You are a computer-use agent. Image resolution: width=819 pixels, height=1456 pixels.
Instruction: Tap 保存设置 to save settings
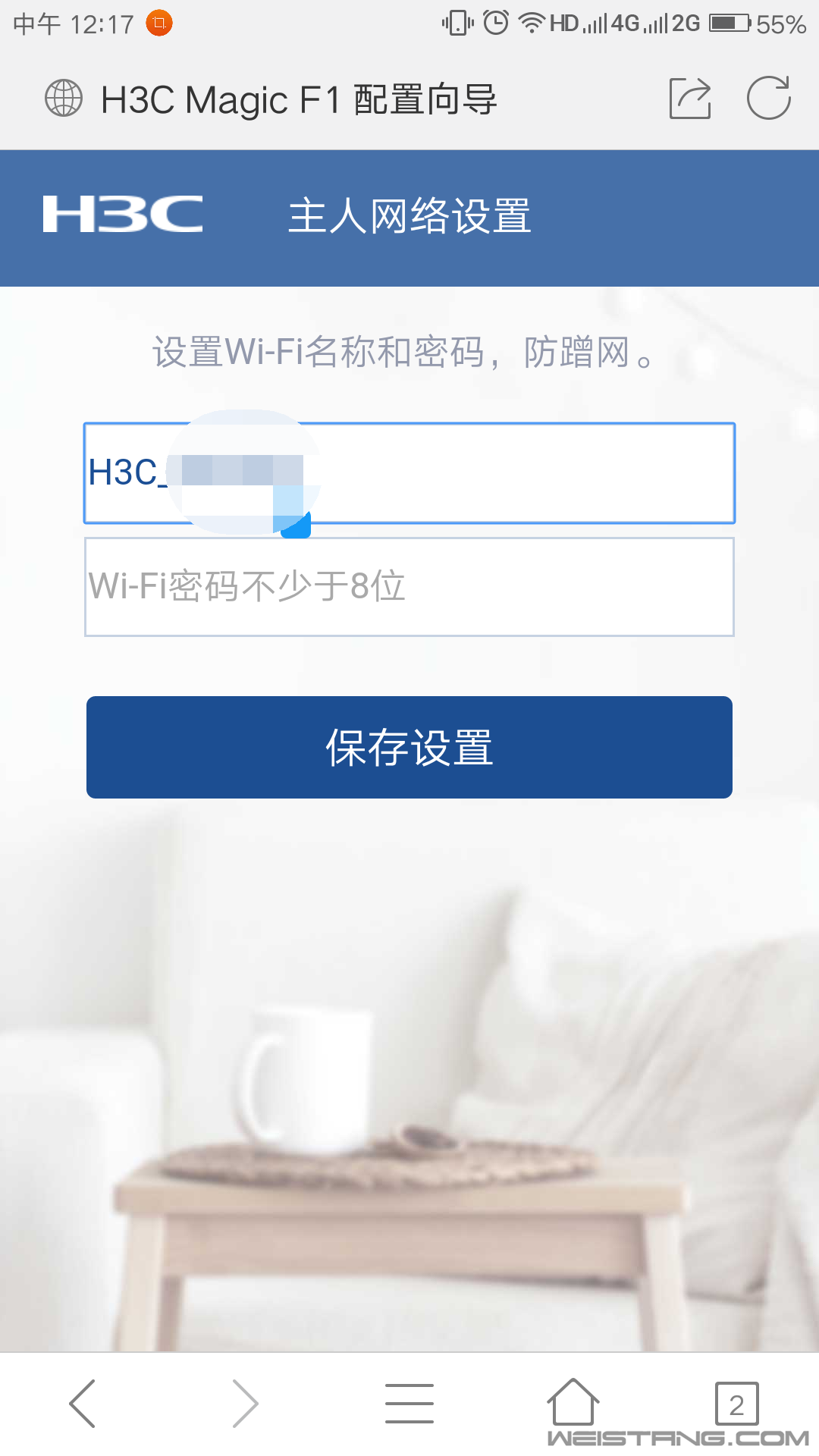pyautogui.click(x=409, y=747)
